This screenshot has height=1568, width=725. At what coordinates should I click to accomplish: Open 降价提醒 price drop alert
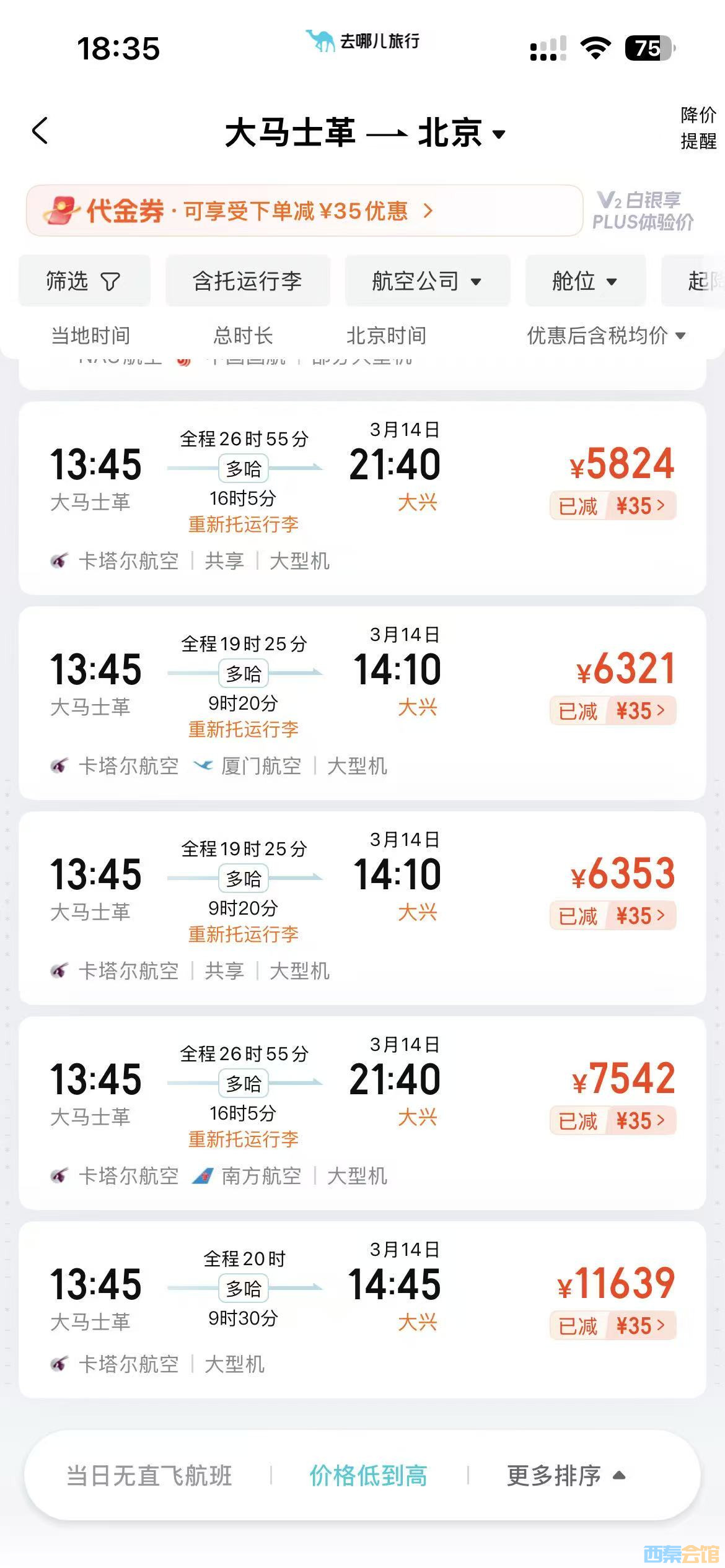[697, 128]
